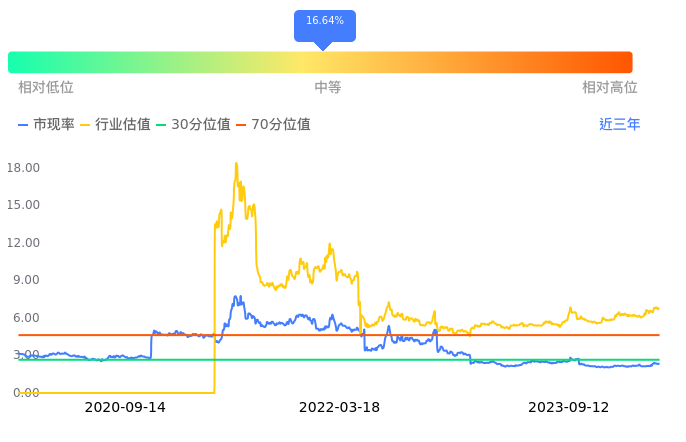Viewport: 686px width, 442px height.
Task: Toggle the 行业估值 legend item
Action: (115, 124)
